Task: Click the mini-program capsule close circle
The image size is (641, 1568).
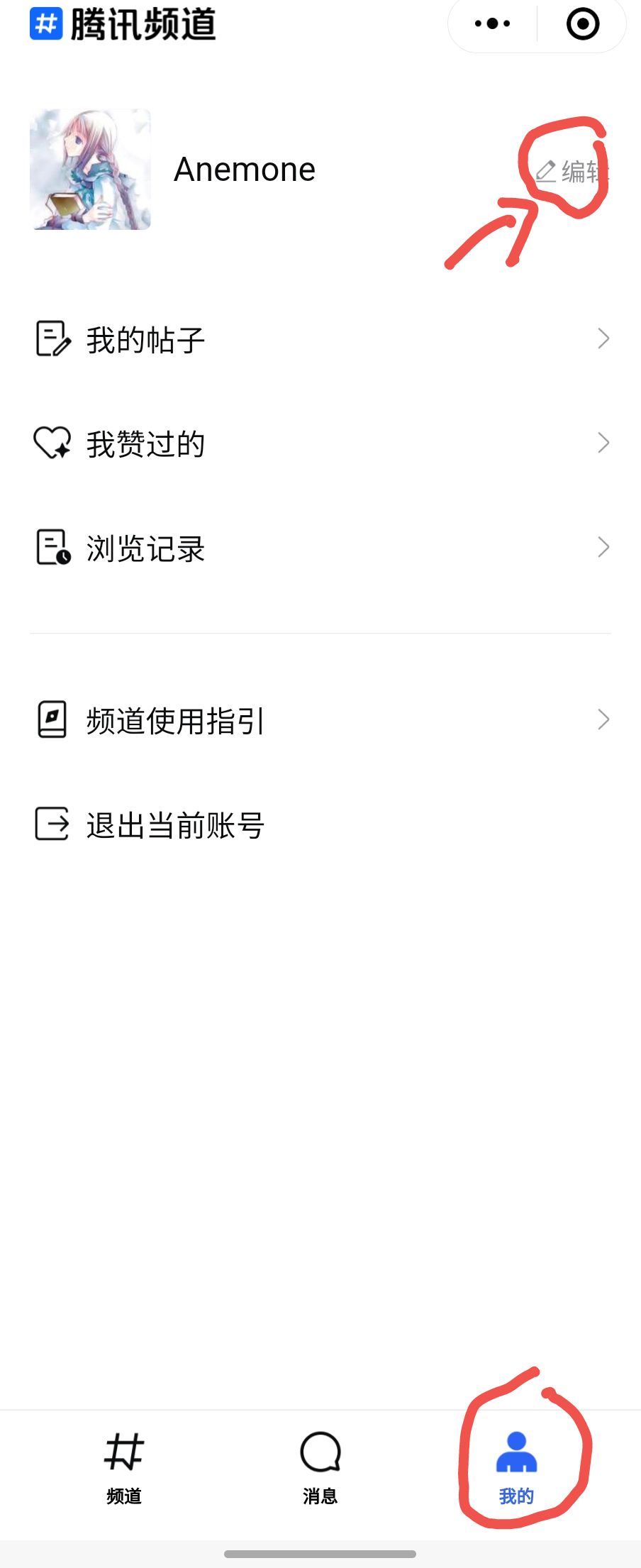Action: (581, 24)
